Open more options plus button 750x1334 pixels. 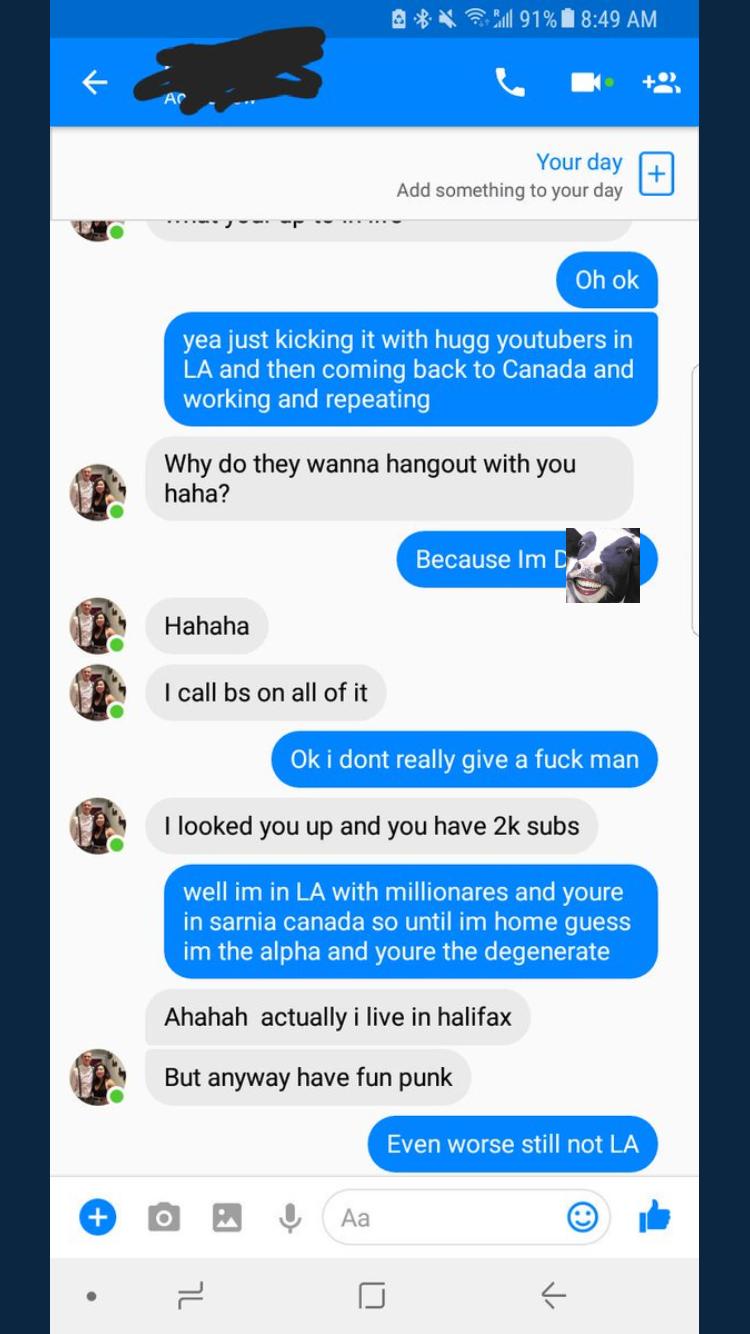97,1217
